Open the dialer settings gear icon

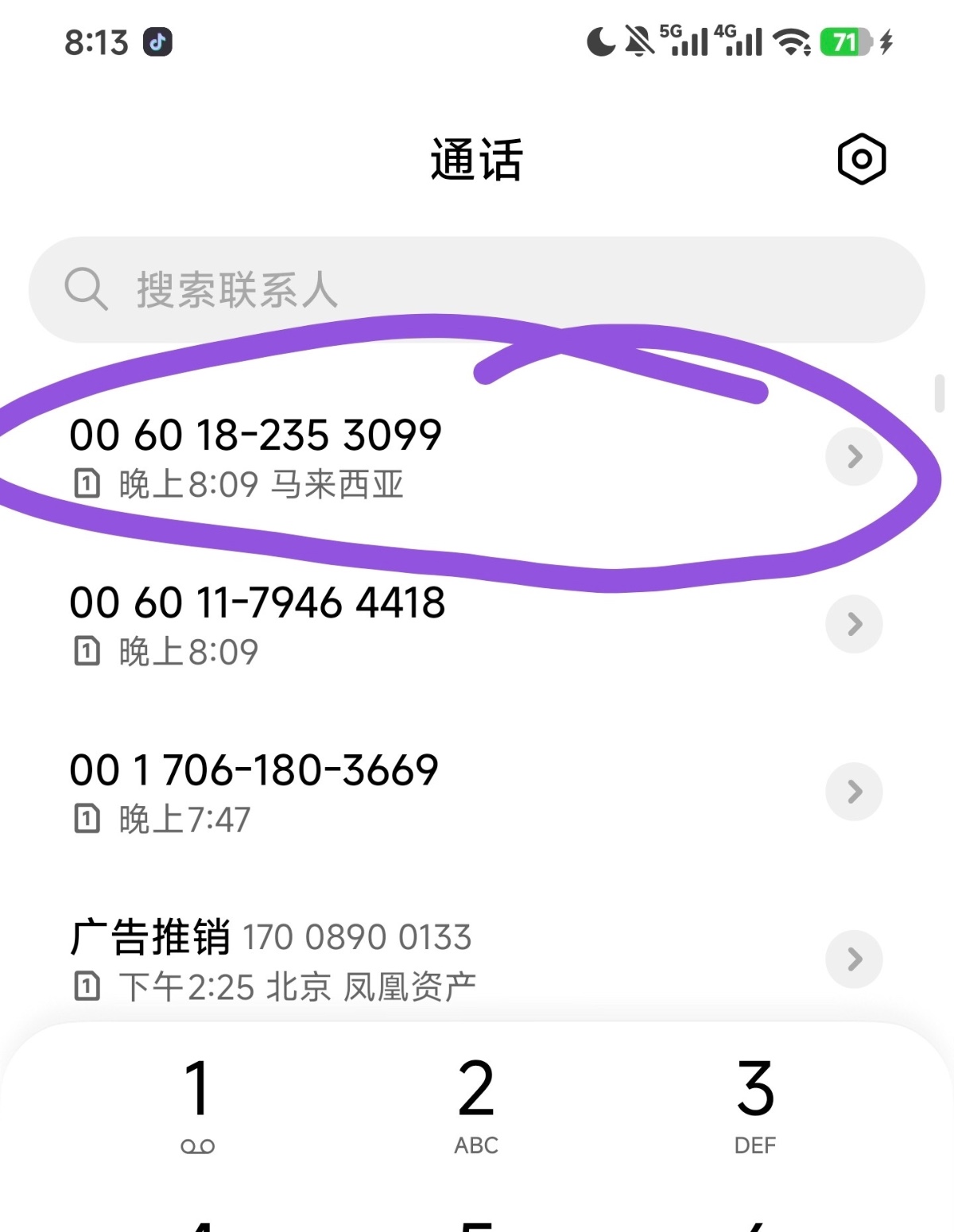(x=861, y=159)
